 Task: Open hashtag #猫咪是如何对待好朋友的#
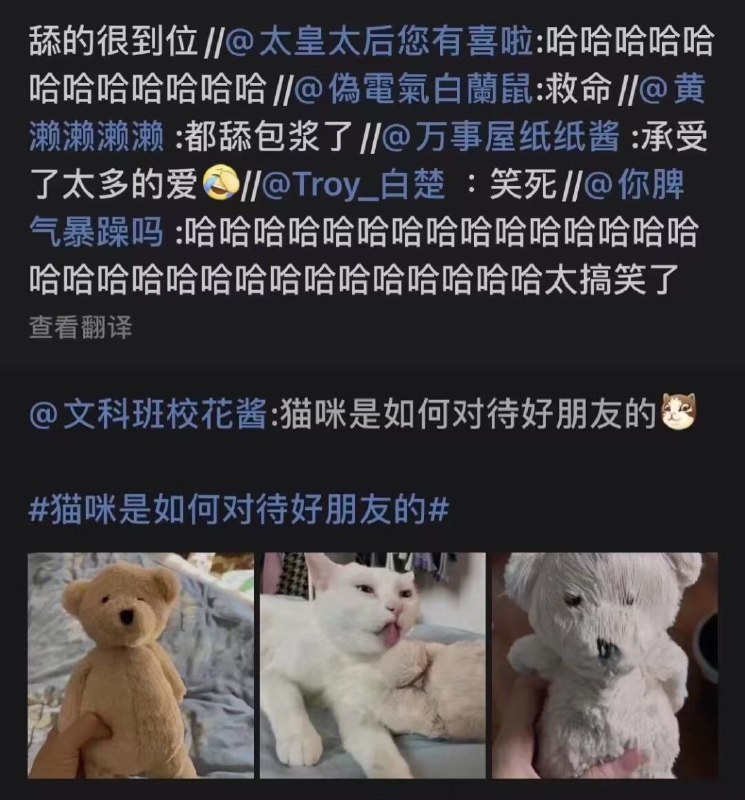click(239, 509)
